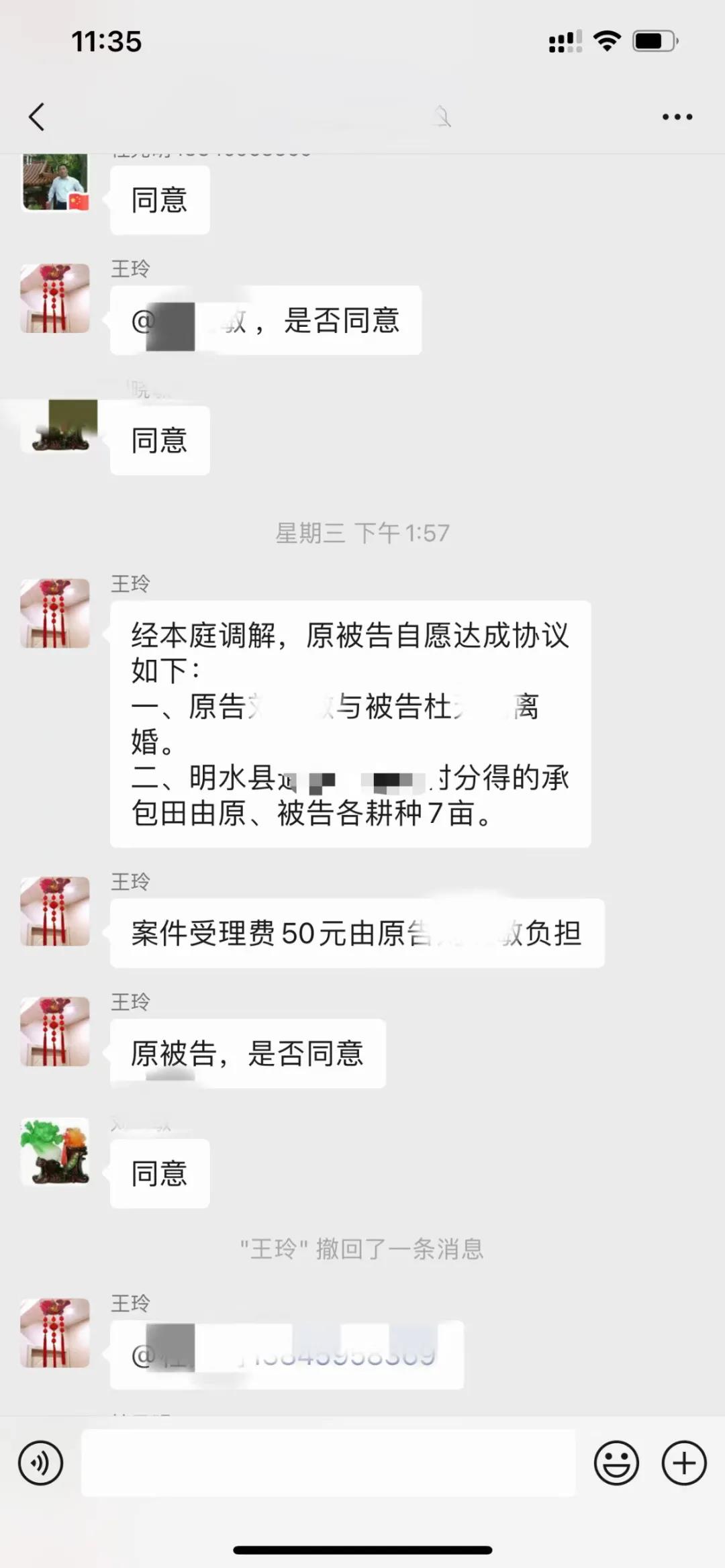725x1568 pixels.
Task: Open the chat's three-dot menu
Action: [x=677, y=117]
